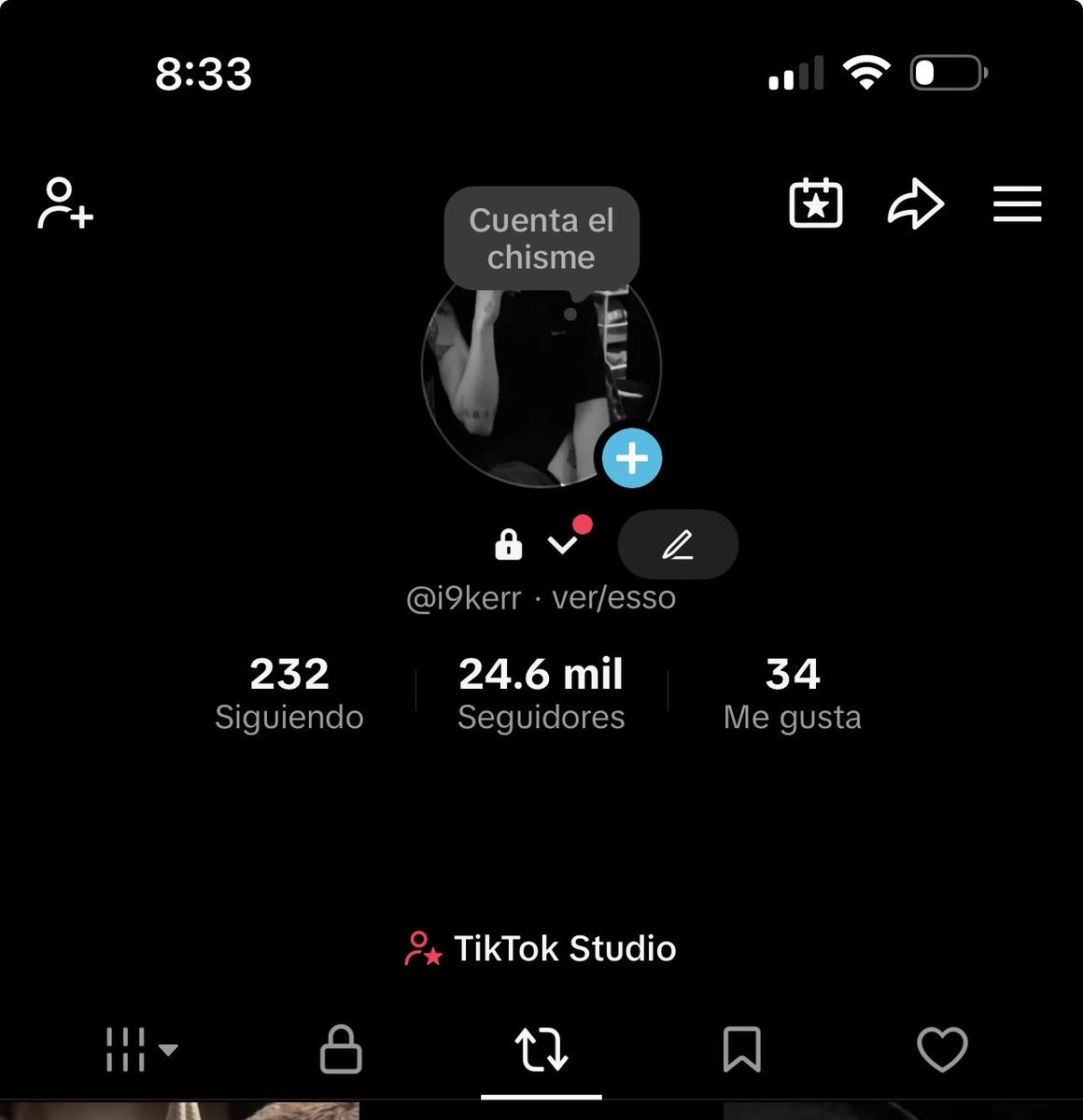Select the reposts tab
This screenshot has height=1120, width=1083.
[x=541, y=1049]
